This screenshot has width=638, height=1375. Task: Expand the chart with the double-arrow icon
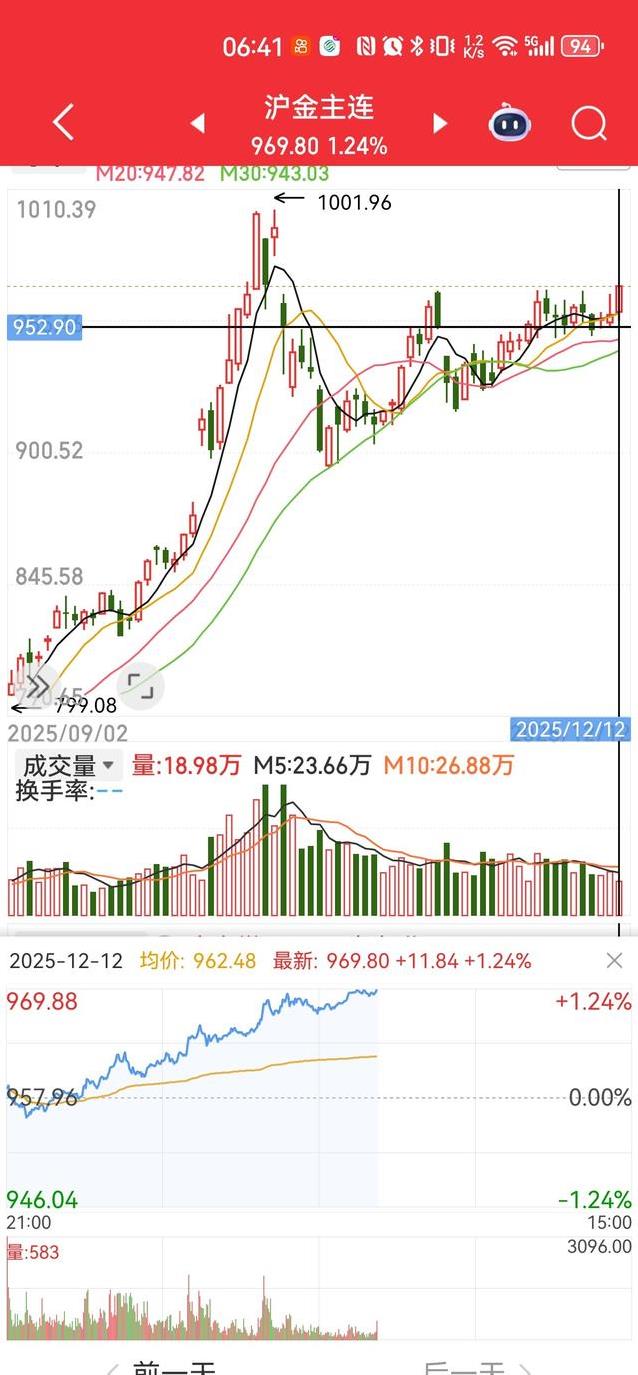tap(37, 686)
